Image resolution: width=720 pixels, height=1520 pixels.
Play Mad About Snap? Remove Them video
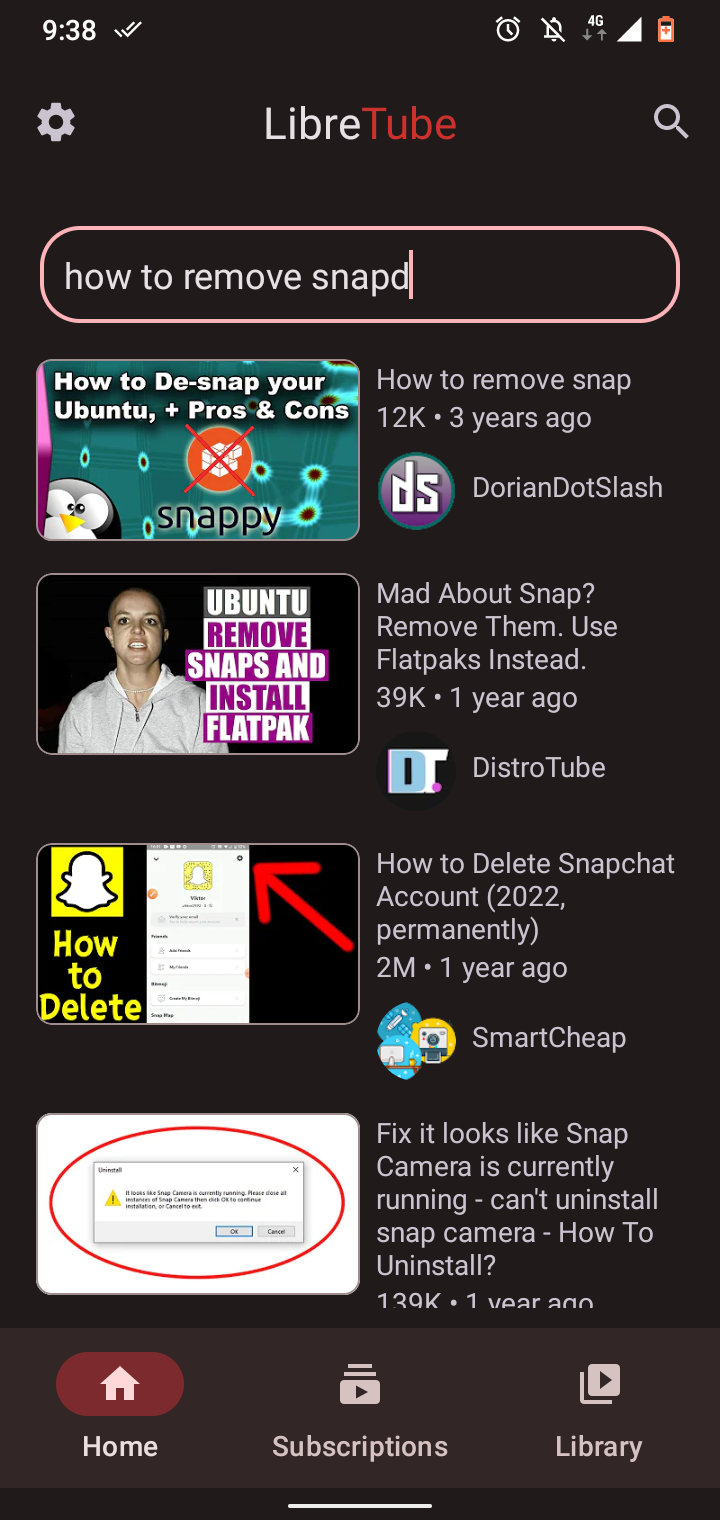click(x=198, y=664)
